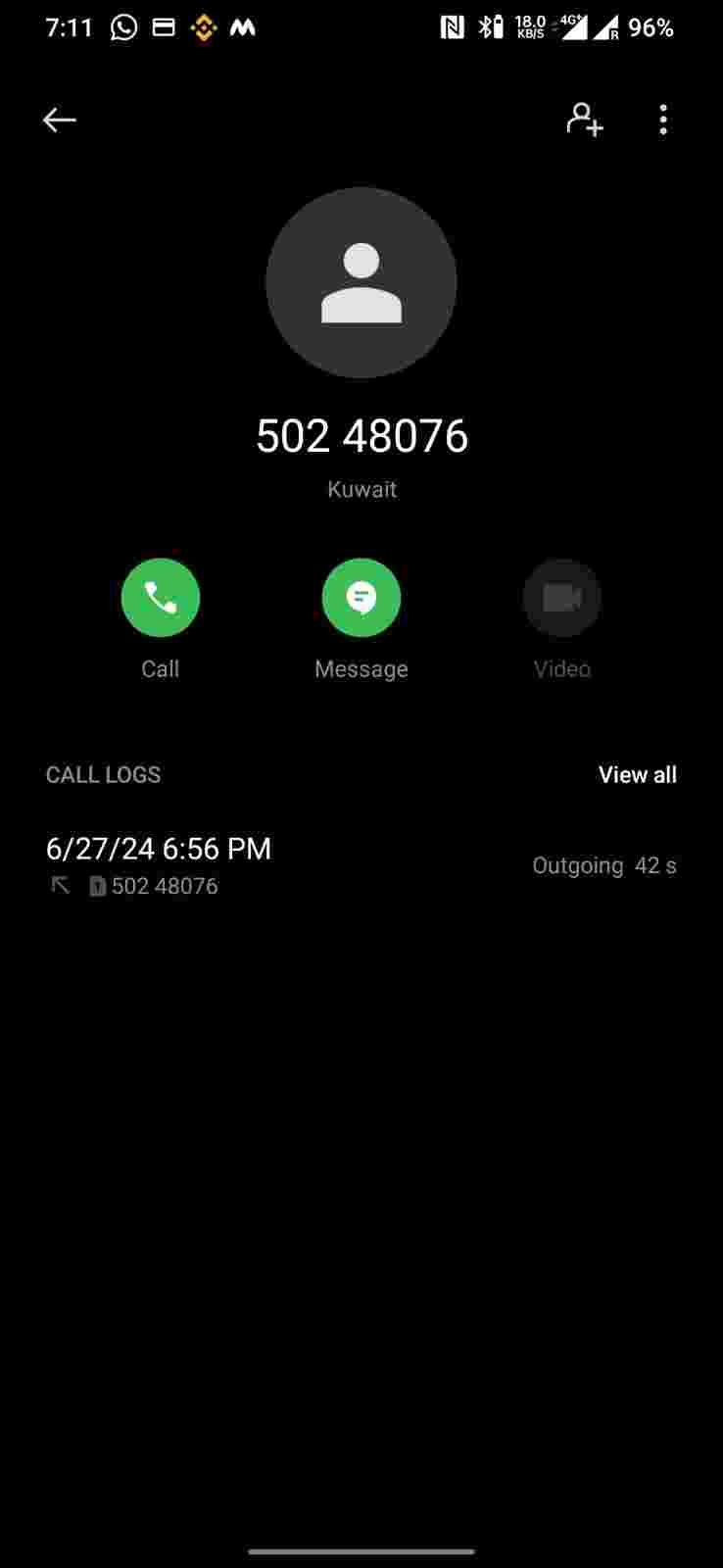
Task: Go back using the top arrow
Action: tap(60, 120)
